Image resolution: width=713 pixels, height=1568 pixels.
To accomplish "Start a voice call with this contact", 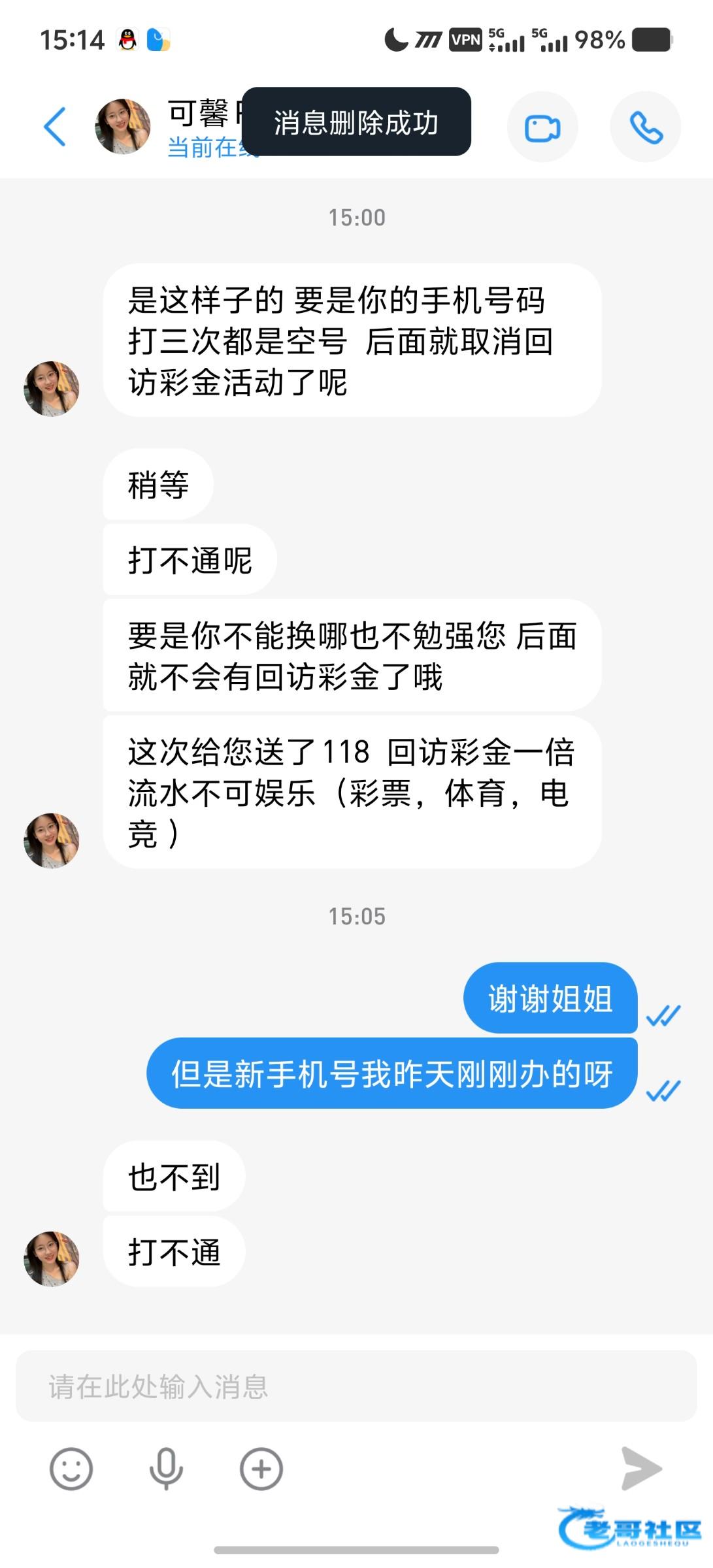I will pyautogui.click(x=645, y=127).
